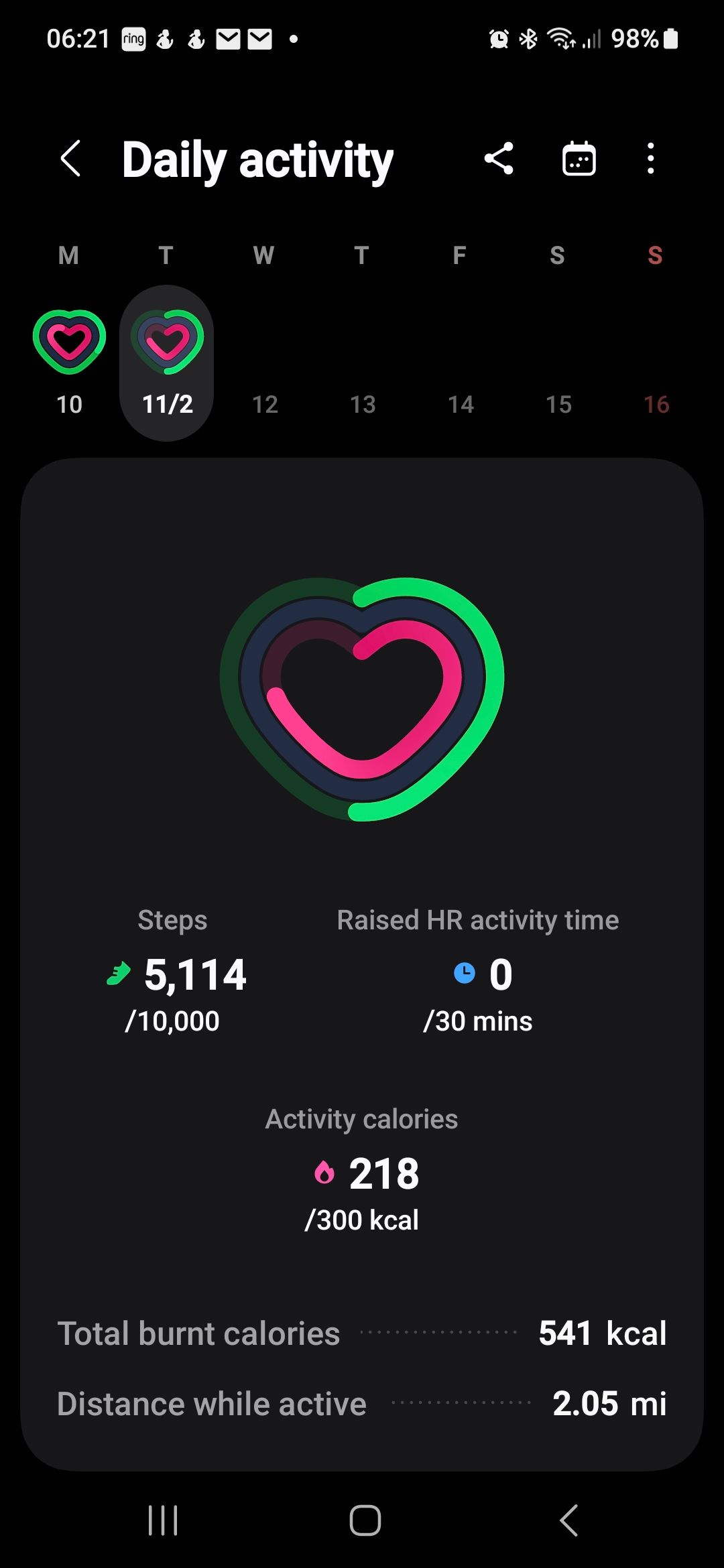This screenshot has height=1568, width=724.
Task: Open Raised HR activity time details
Action: click(x=477, y=974)
